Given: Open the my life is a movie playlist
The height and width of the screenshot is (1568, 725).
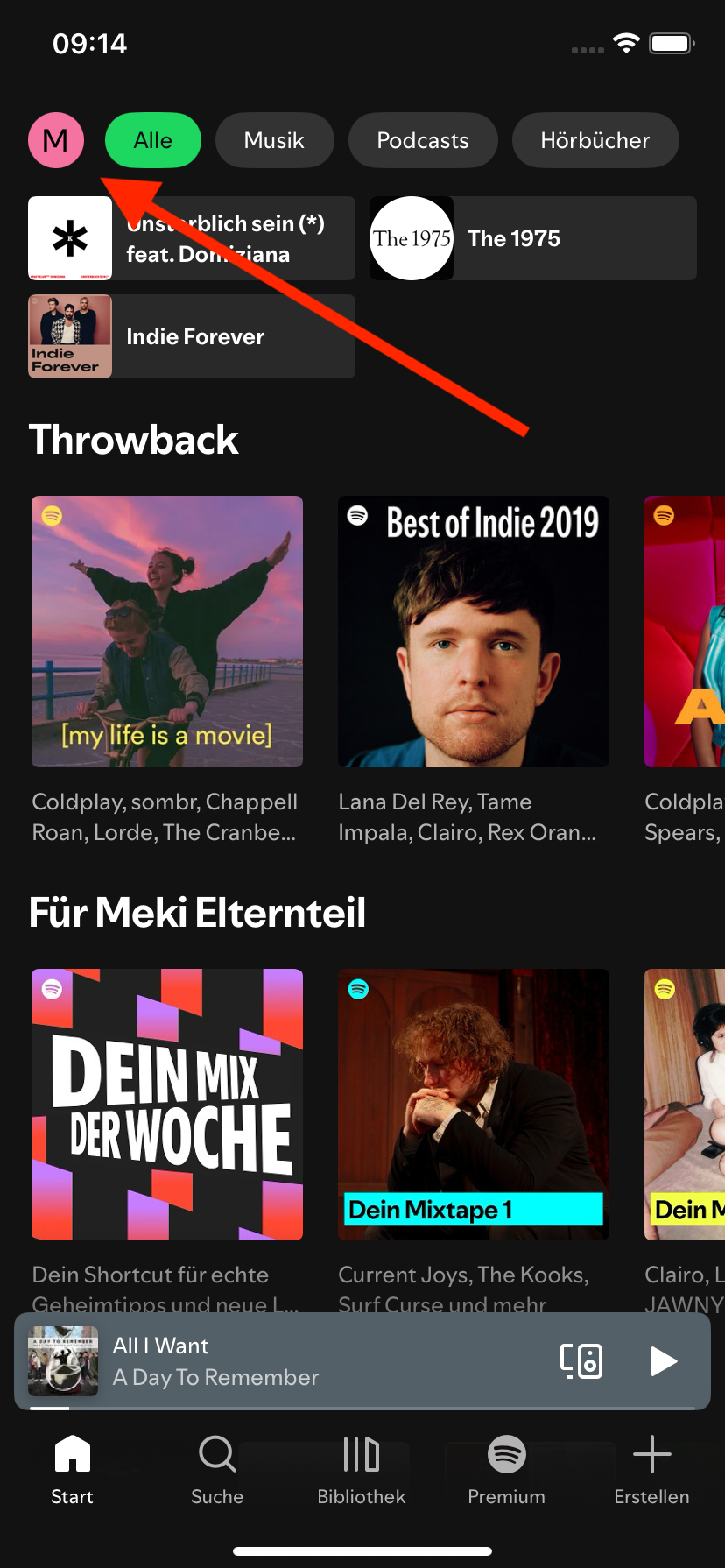Looking at the screenshot, I should [x=167, y=632].
